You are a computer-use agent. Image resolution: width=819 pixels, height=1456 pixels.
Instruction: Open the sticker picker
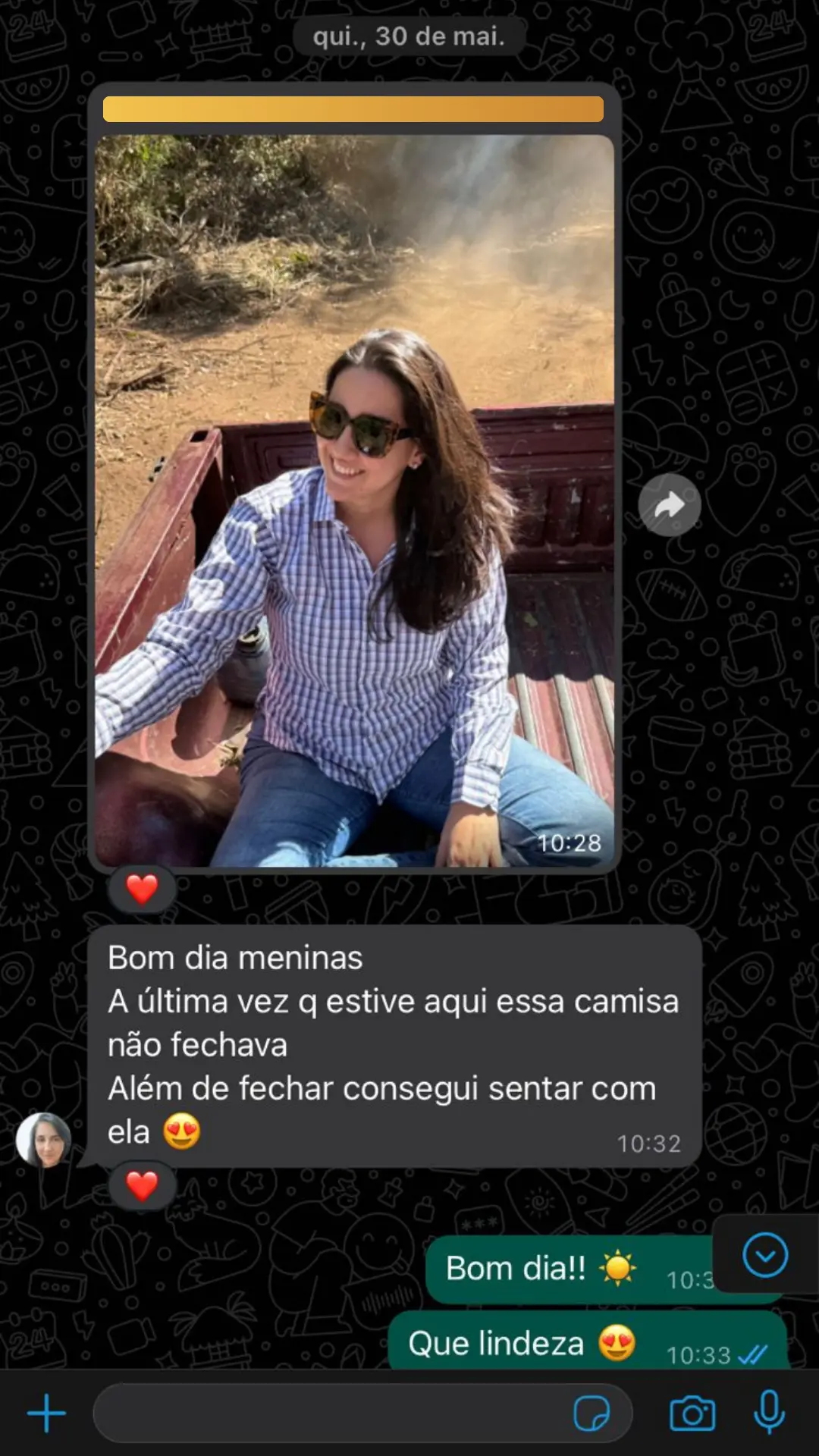(591, 1414)
